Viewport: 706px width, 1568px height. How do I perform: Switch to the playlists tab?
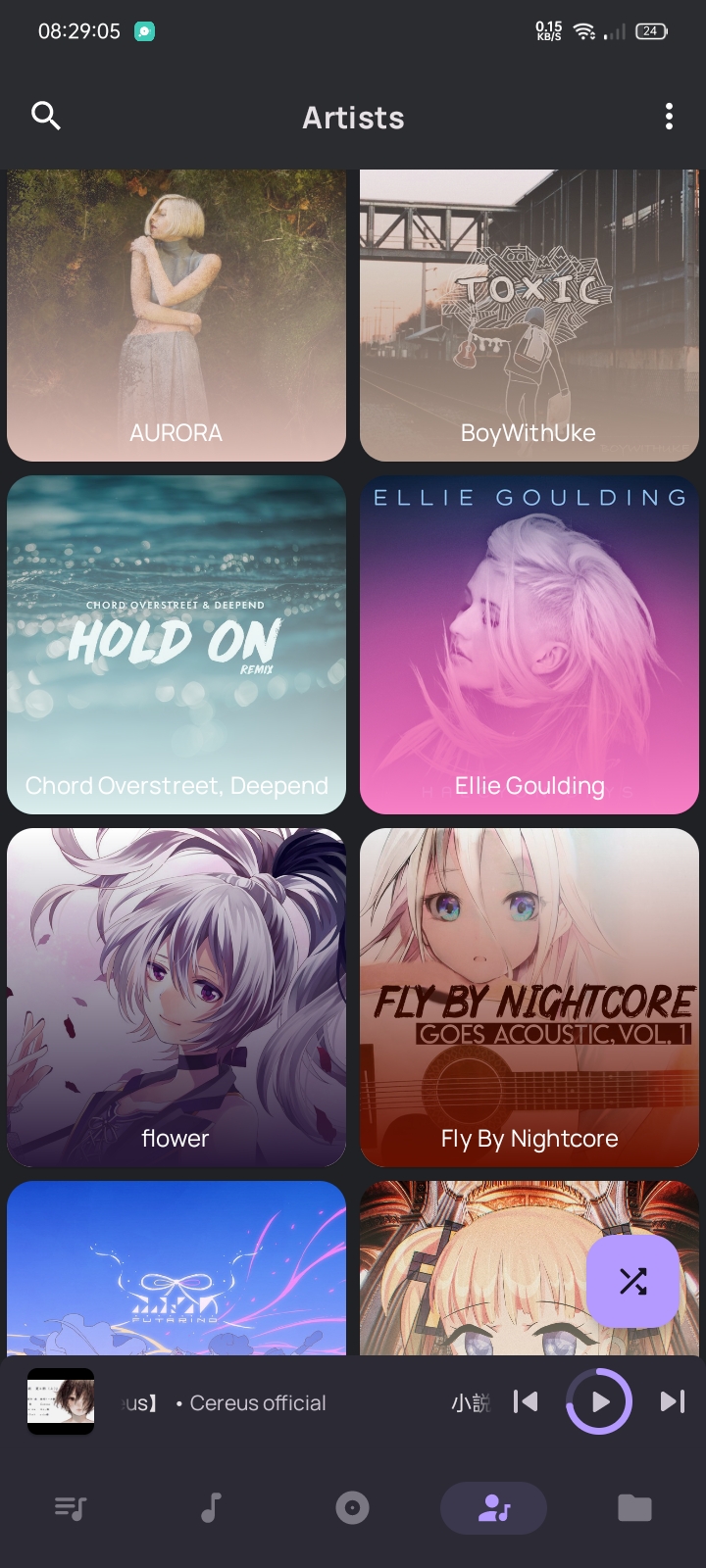71,1507
